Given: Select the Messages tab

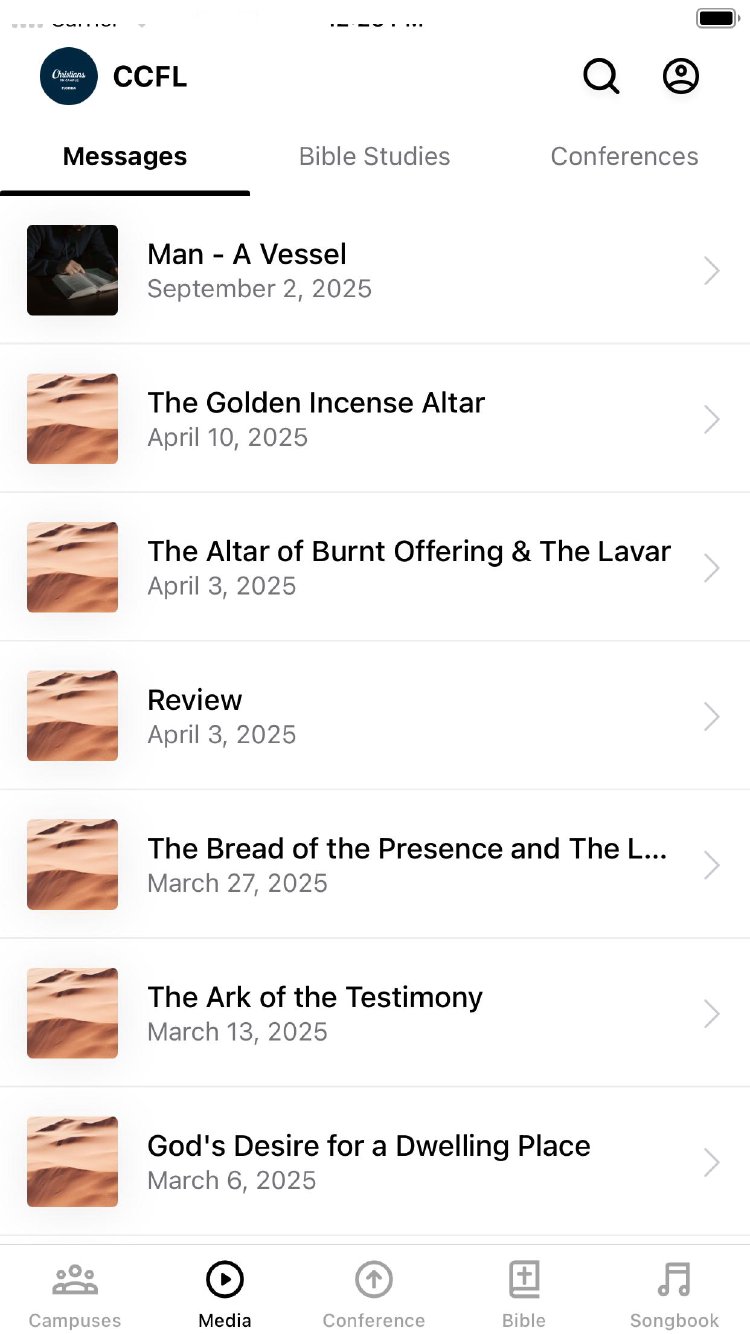Looking at the screenshot, I should point(125,157).
